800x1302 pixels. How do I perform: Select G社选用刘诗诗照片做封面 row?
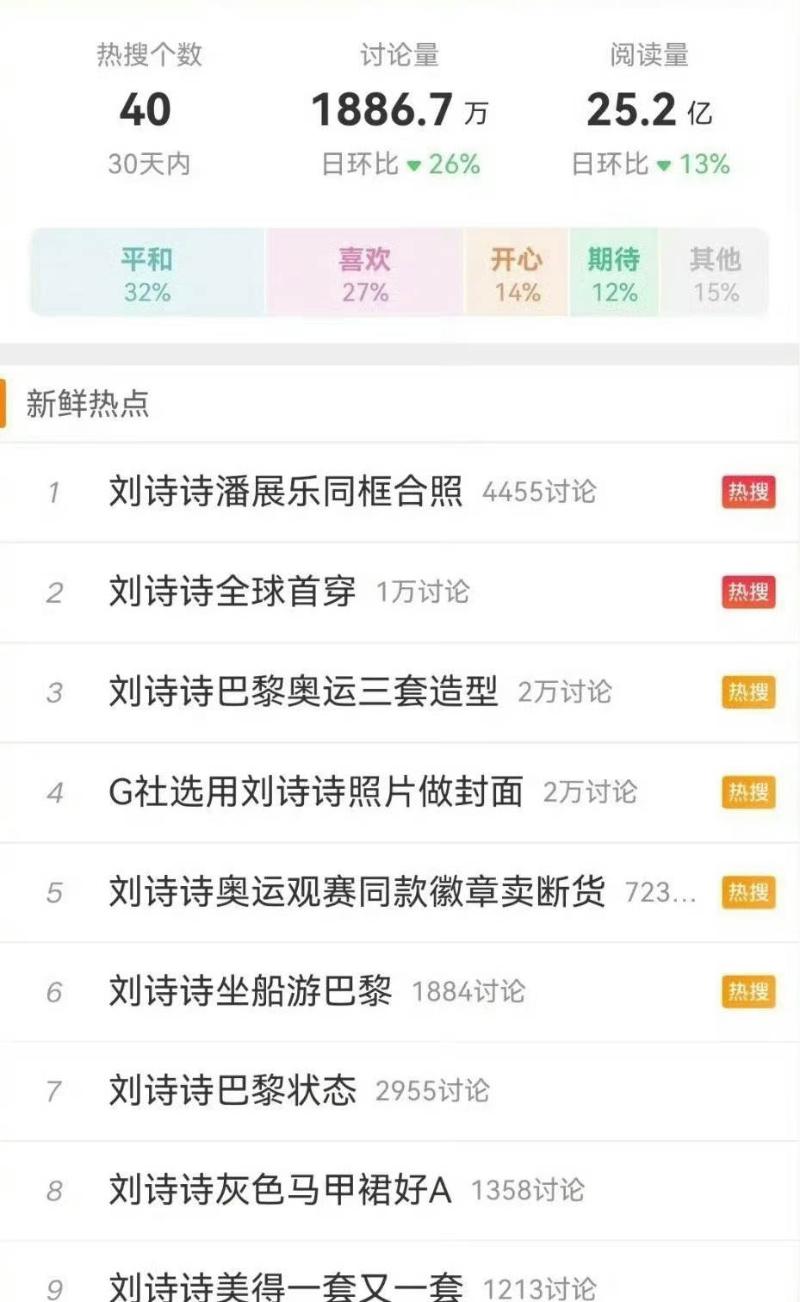(x=315, y=792)
